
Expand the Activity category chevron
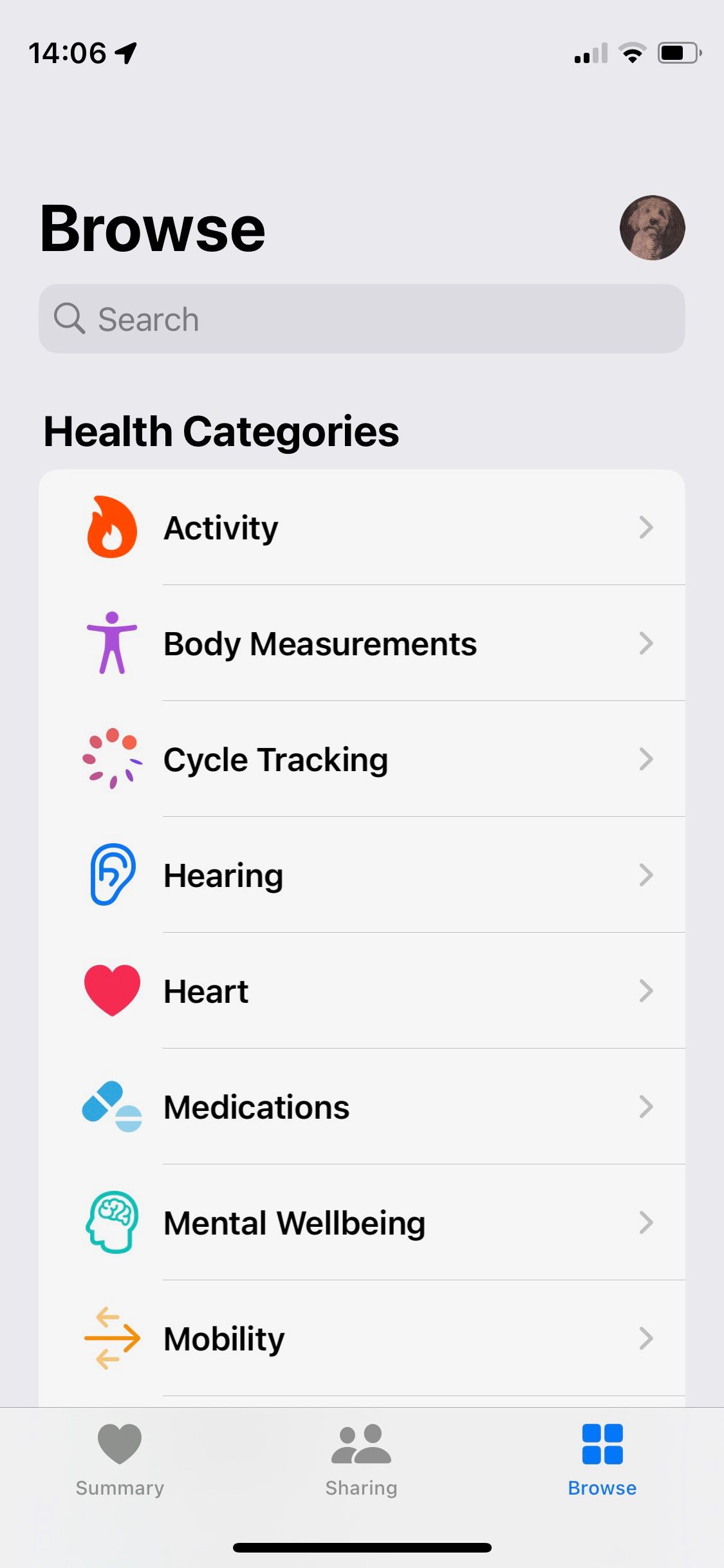pyautogui.click(x=647, y=528)
